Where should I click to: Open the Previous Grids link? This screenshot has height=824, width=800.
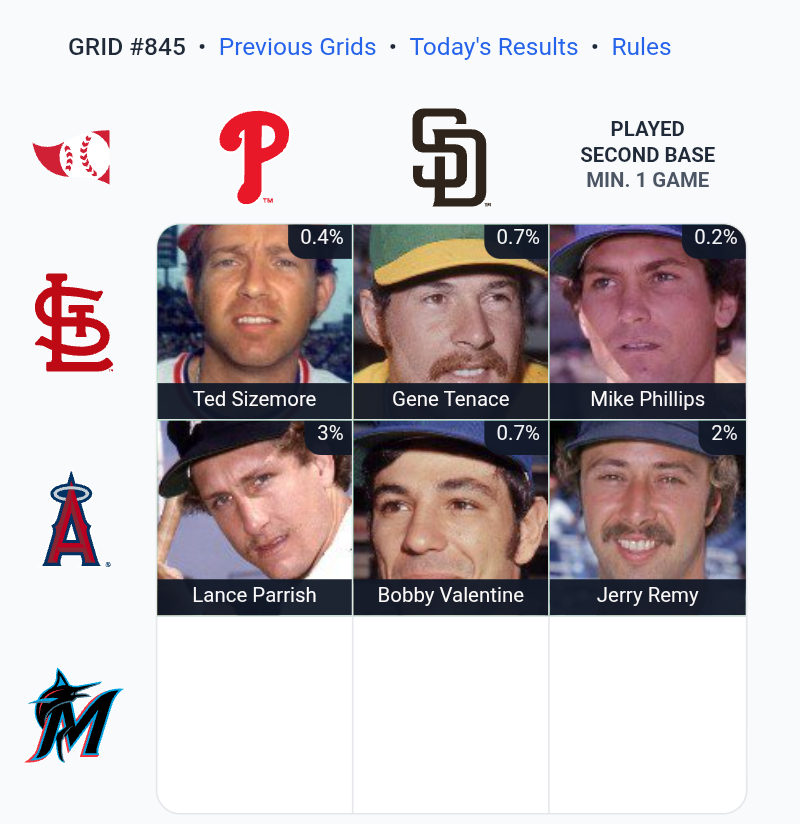(297, 47)
